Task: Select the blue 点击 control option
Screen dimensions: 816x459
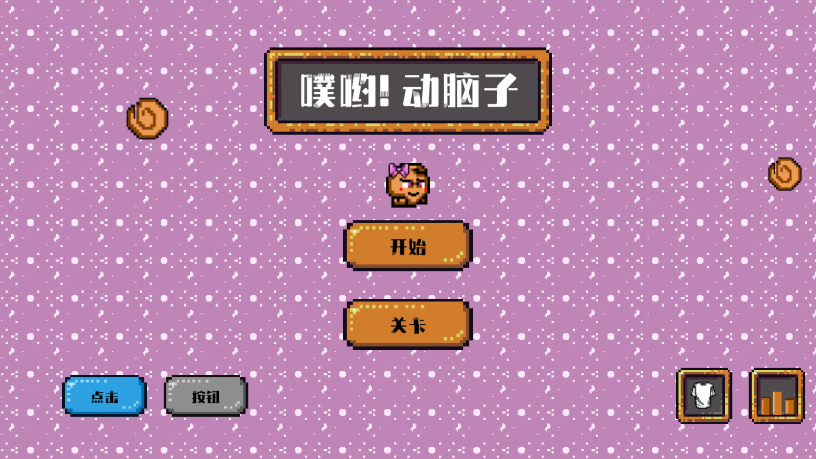Action: pos(105,396)
